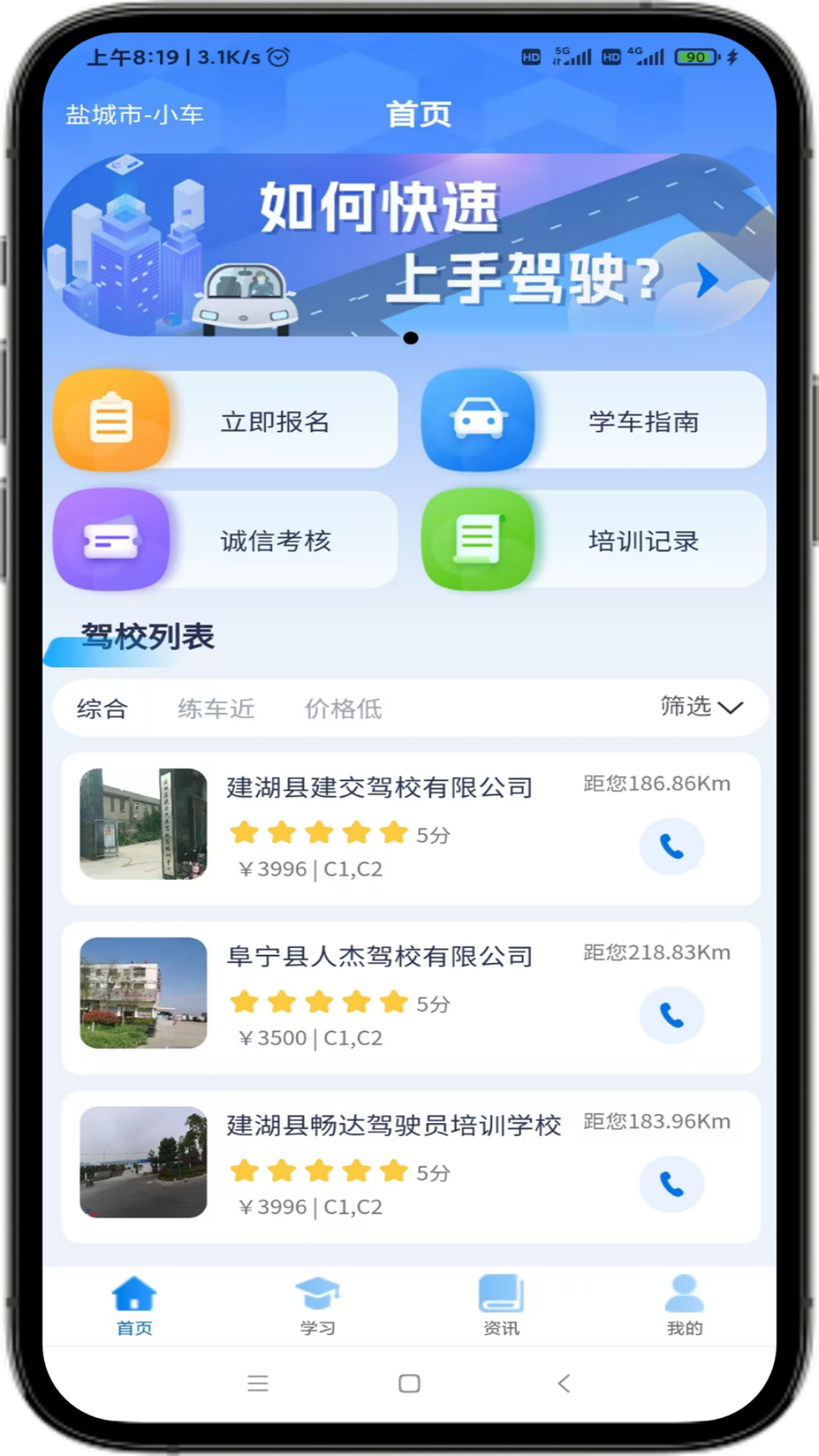
Task: Open 学习 from the bottom navigation
Action: pos(318,1304)
